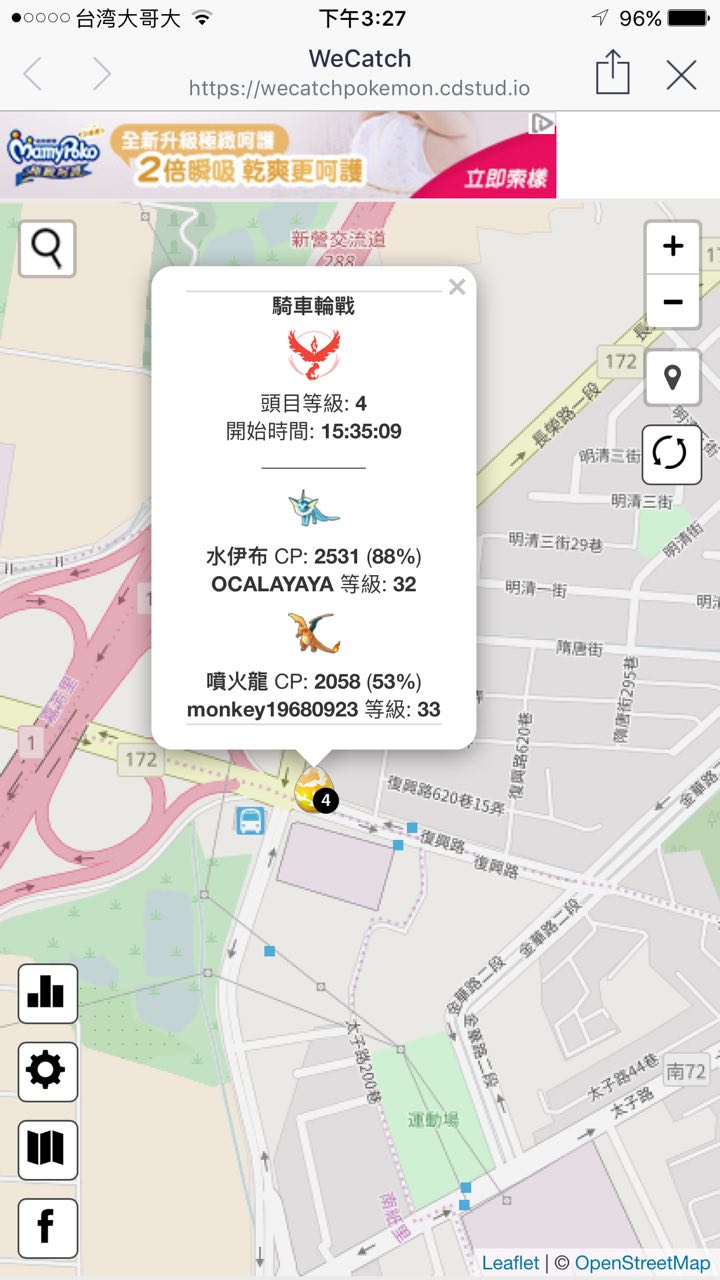720x1280 pixels.
Task: Zoom out on the map
Action: pyautogui.click(x=673, y=301)
